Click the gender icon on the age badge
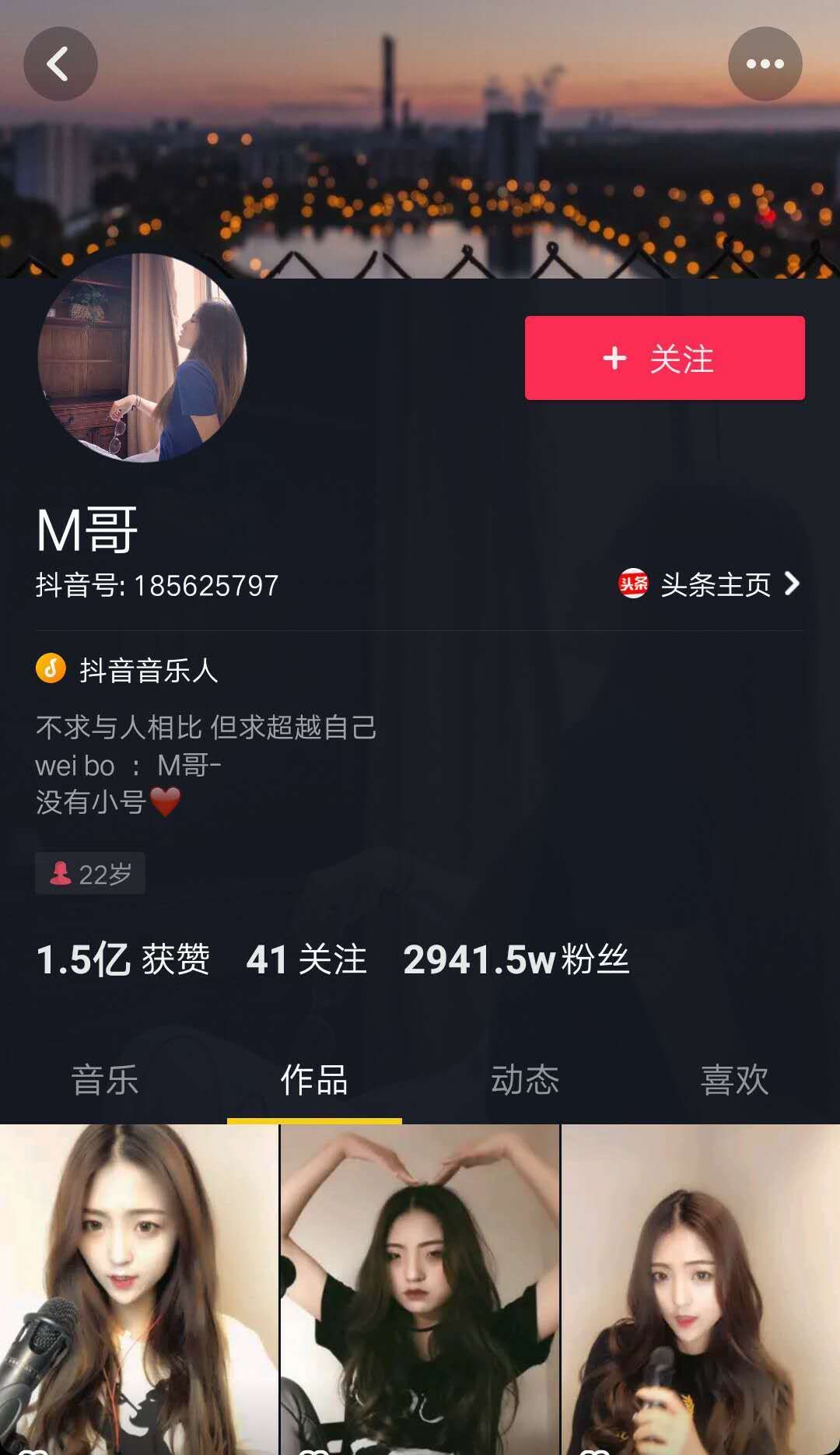Screen dimensions: 840x1455 click(61, 873)
